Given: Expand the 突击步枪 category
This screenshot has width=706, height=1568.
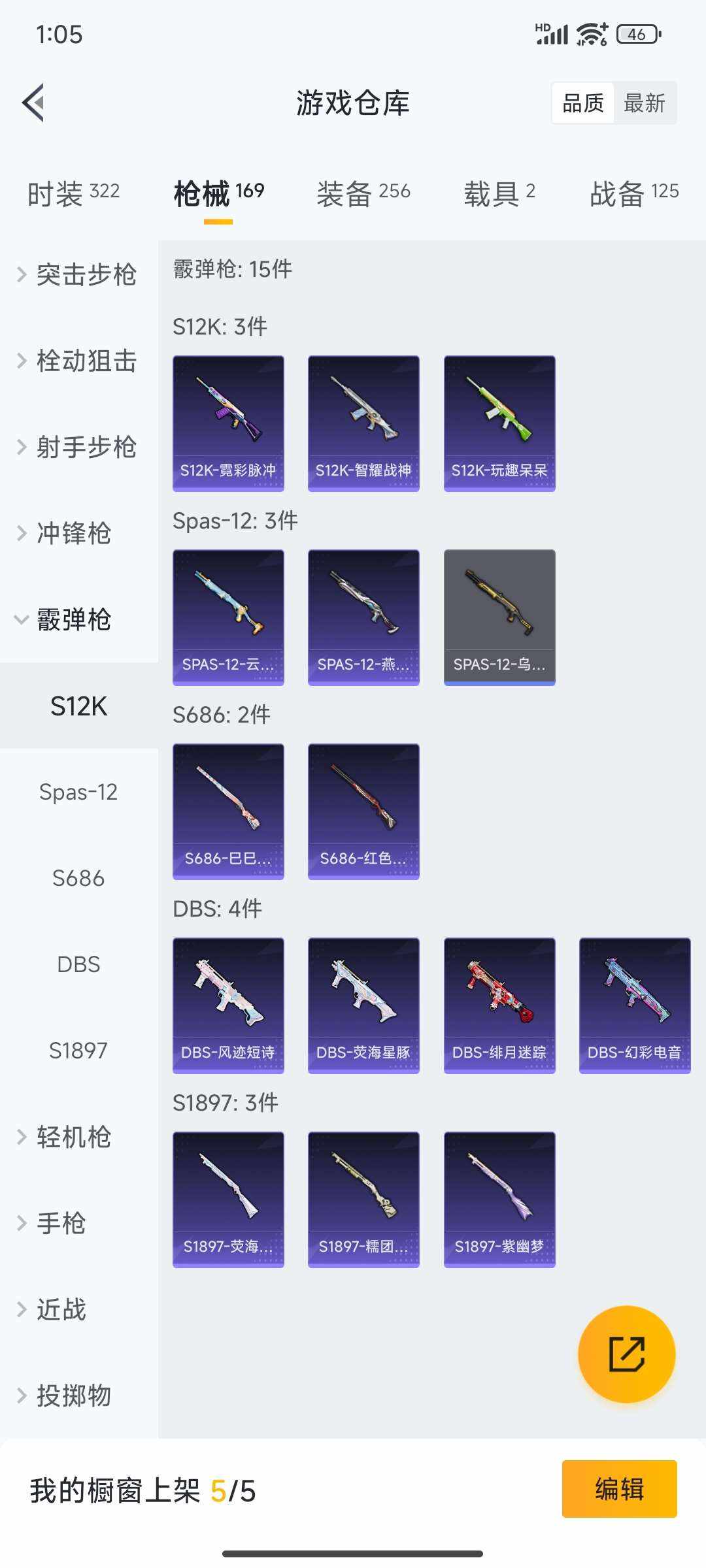Looking at the screenshot, I should 78,274.
